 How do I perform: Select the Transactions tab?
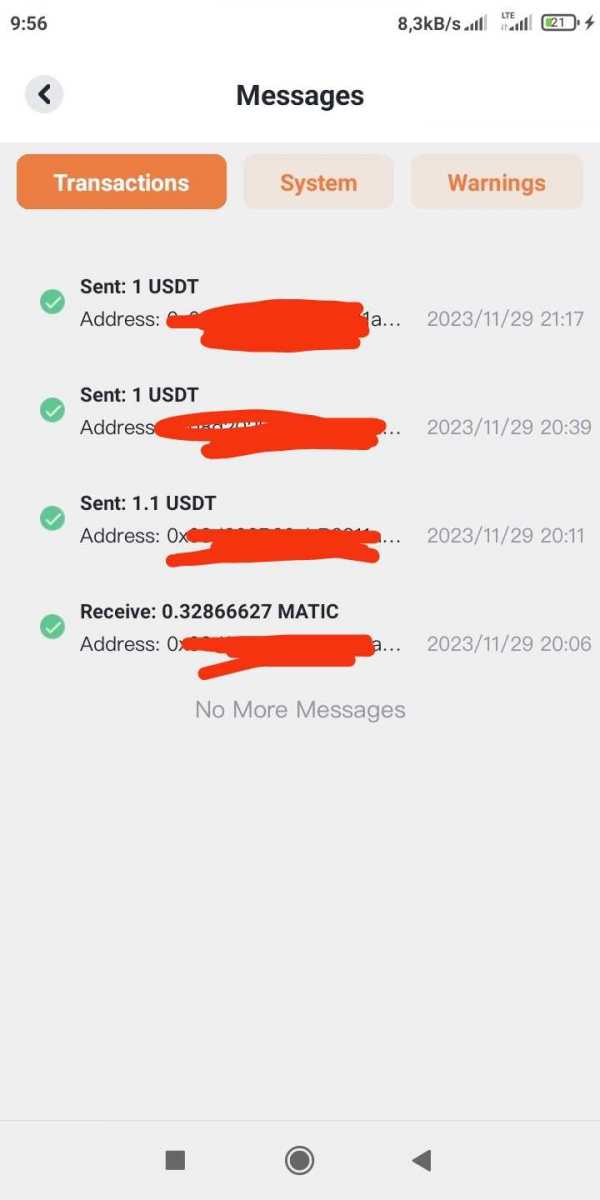(x=121, y=182)
